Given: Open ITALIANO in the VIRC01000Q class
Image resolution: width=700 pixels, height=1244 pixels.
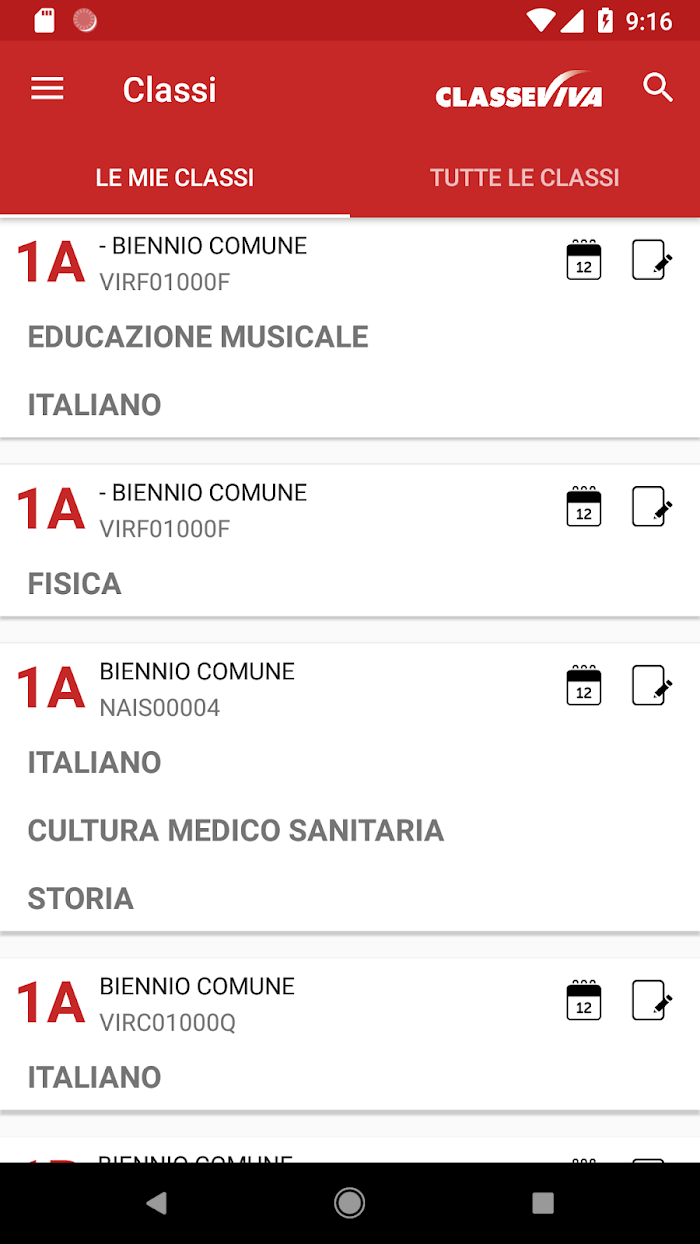Looking at the screenshot, I should click(x=95, y=1078).
